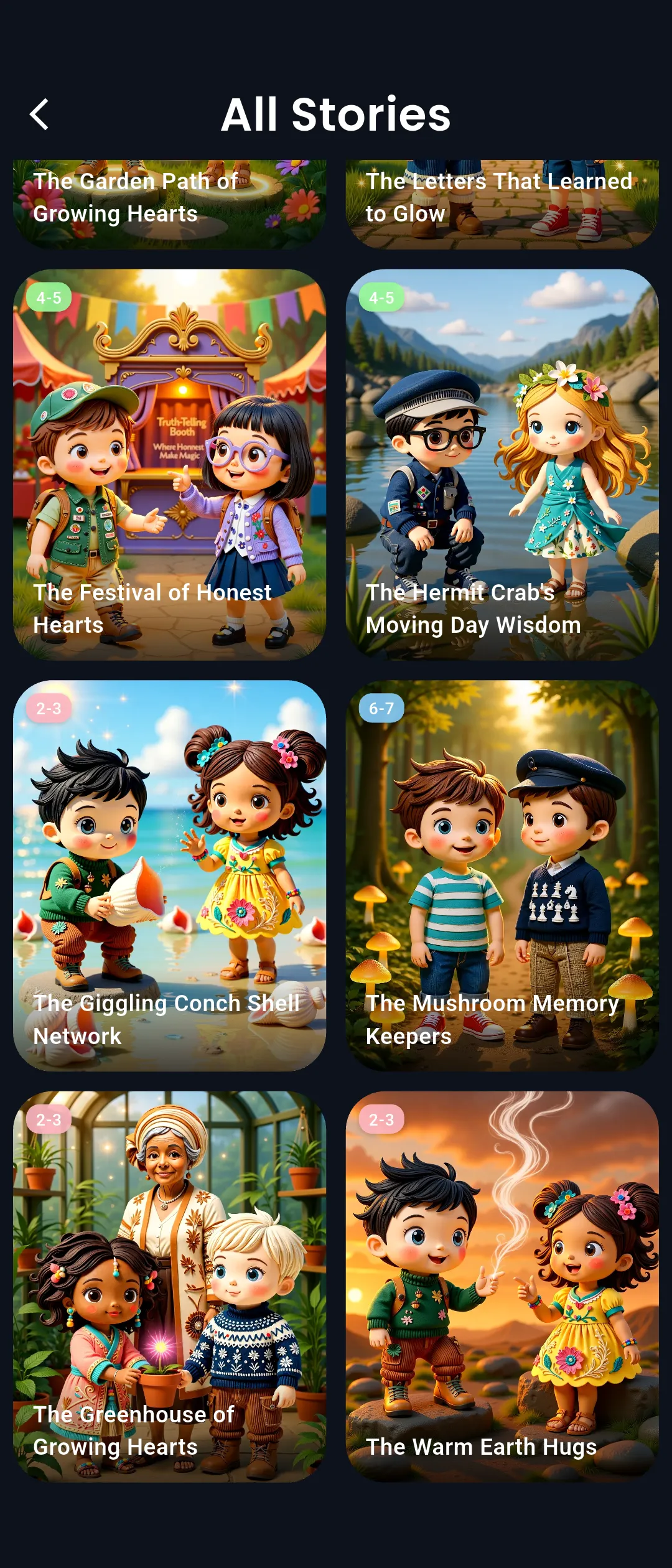View The Mushroom Memory Keepers story

coord(502,875)
